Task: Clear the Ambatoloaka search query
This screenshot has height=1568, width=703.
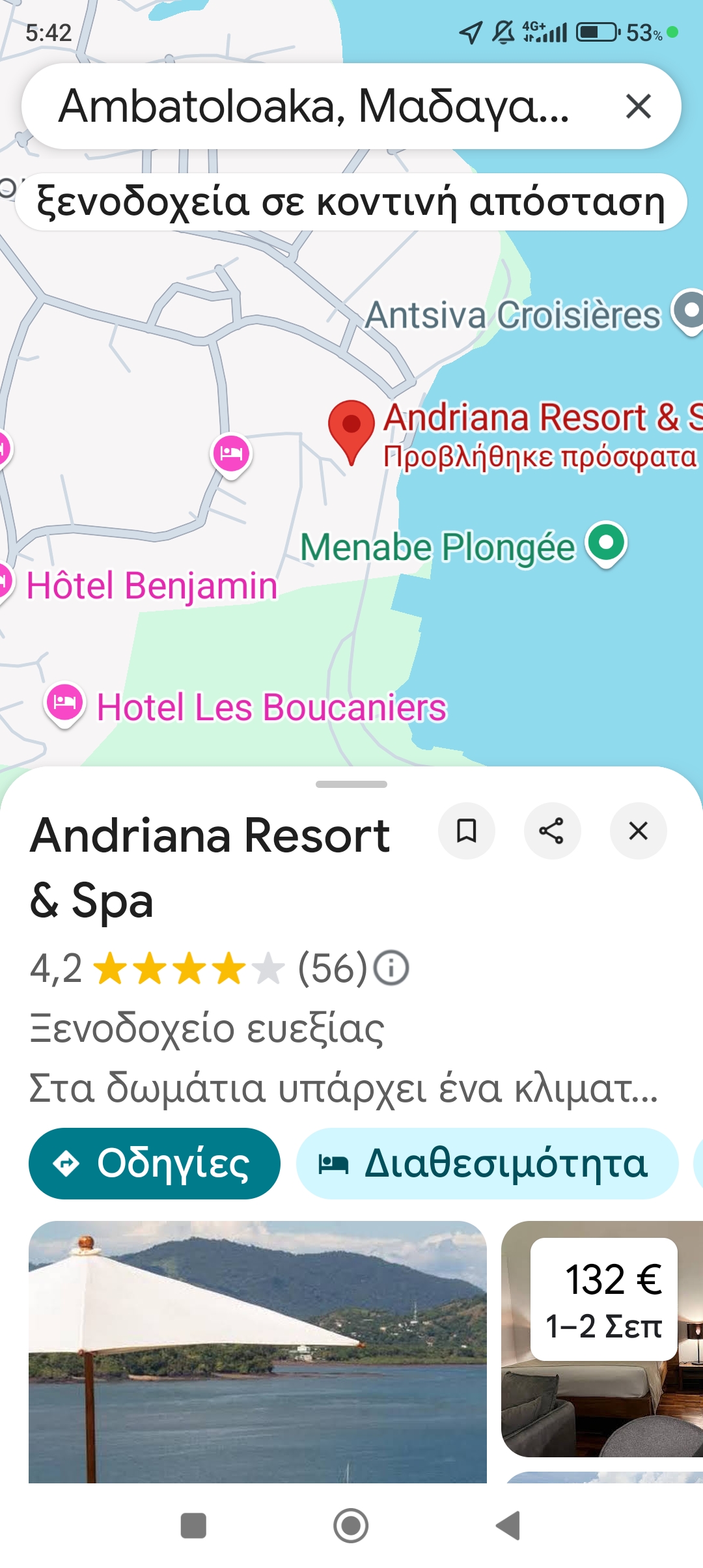Action: point(638,106)
